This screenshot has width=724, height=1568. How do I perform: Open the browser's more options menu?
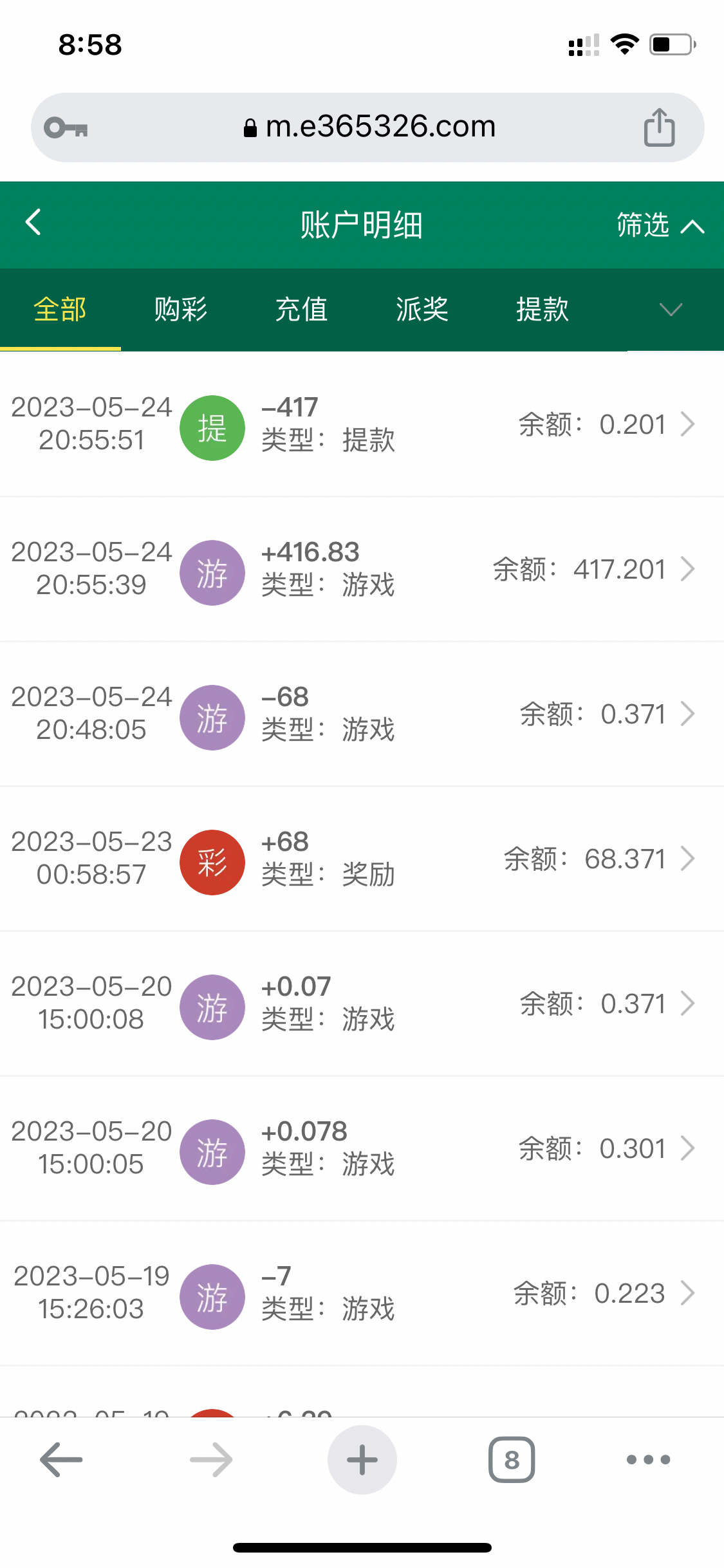coord(648,1460)
